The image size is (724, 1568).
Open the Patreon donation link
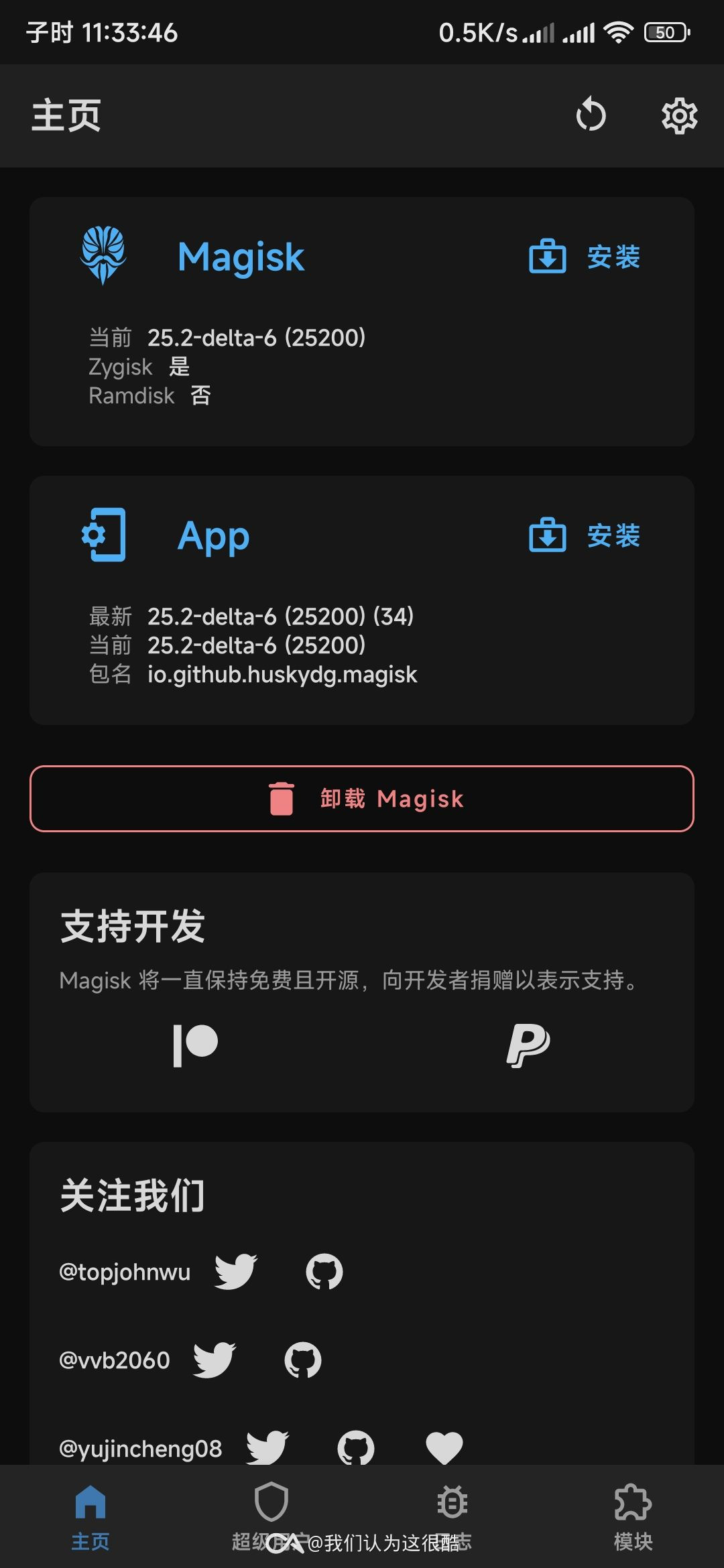tap(195, 1045)
